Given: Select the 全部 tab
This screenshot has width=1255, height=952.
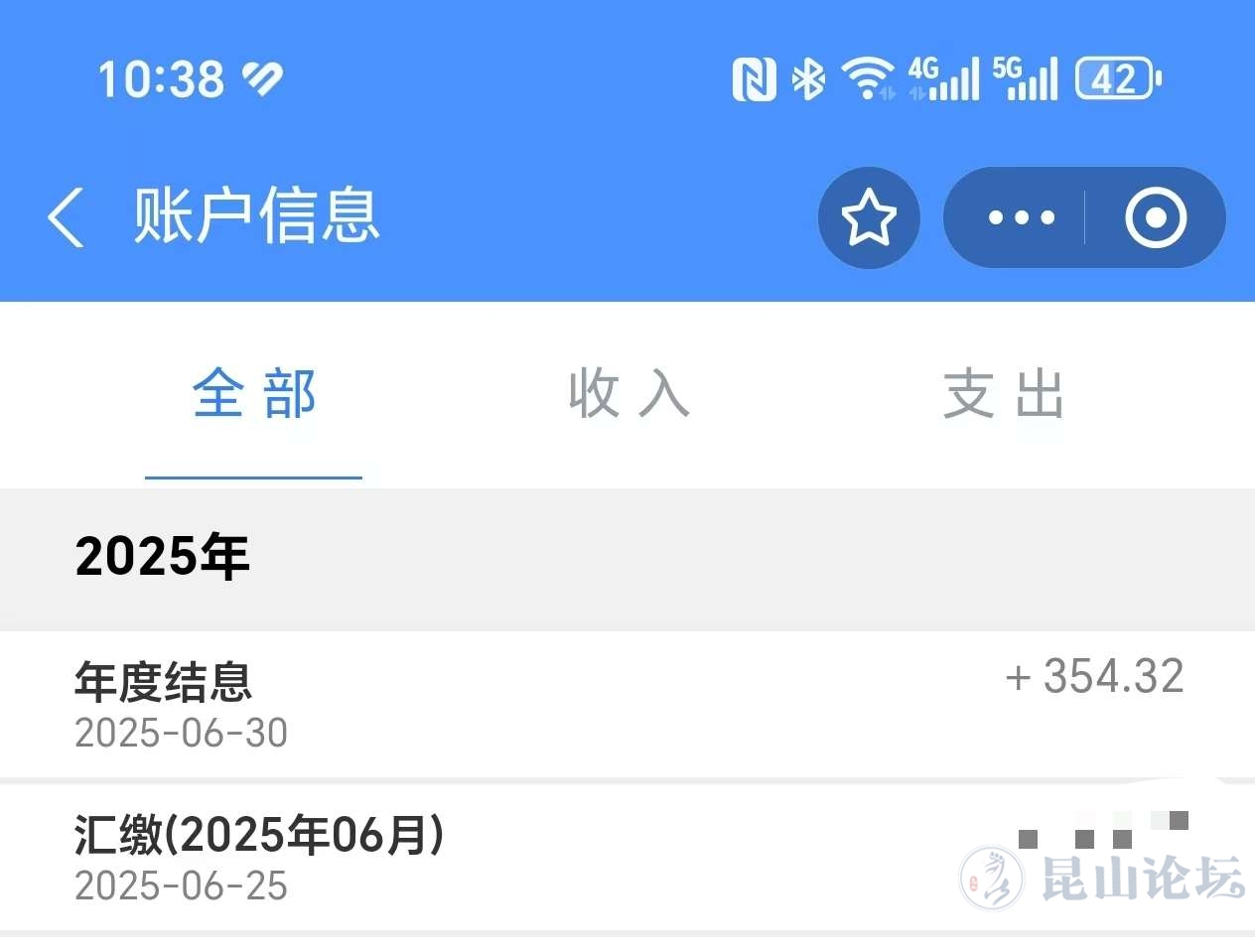Looking at the screenshot, I should [x=254, y=394].
